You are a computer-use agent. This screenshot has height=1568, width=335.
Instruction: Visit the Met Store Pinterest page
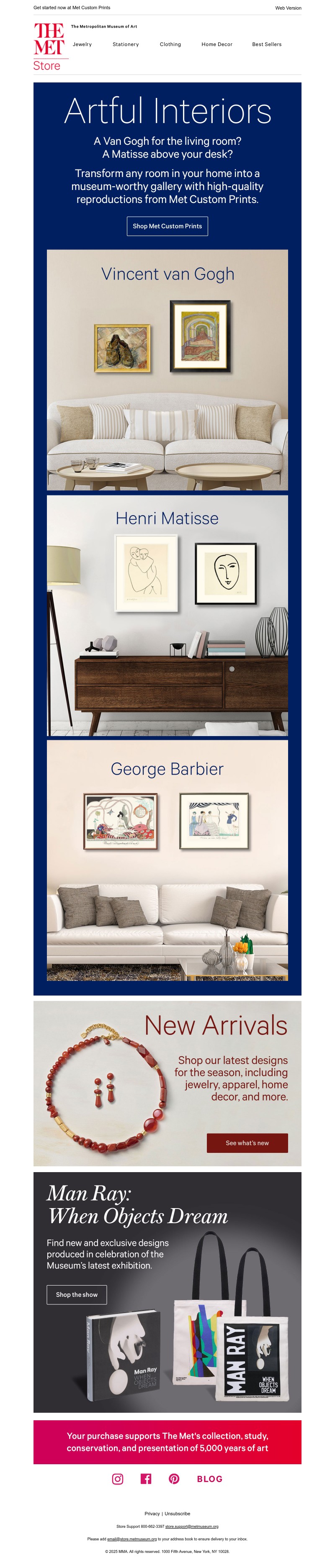tap(174, 1478)
